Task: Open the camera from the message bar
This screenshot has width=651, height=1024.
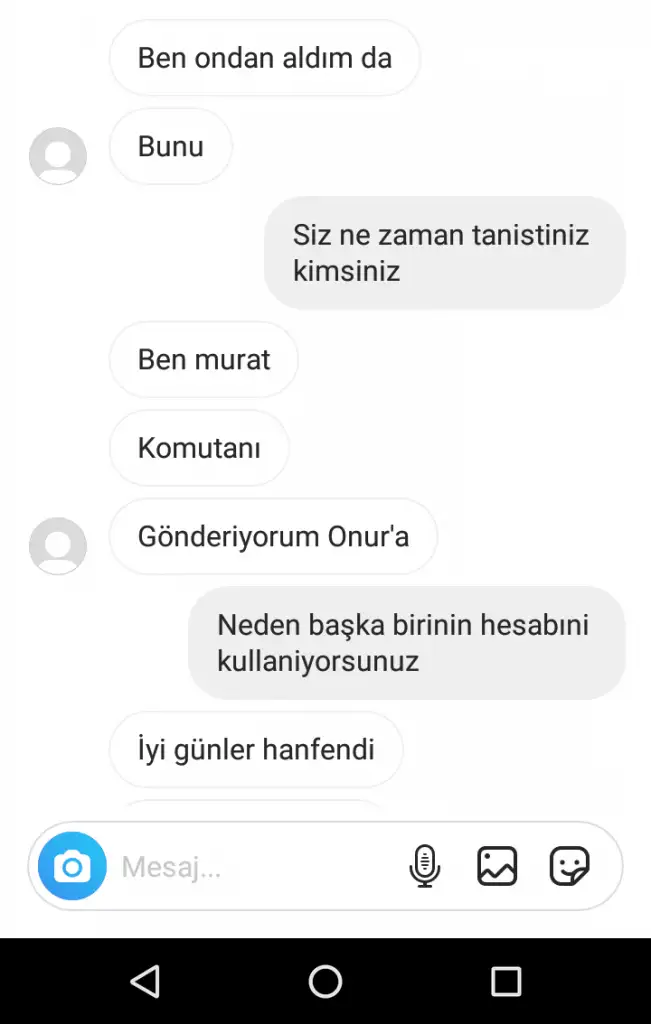Action: point(72,866)
